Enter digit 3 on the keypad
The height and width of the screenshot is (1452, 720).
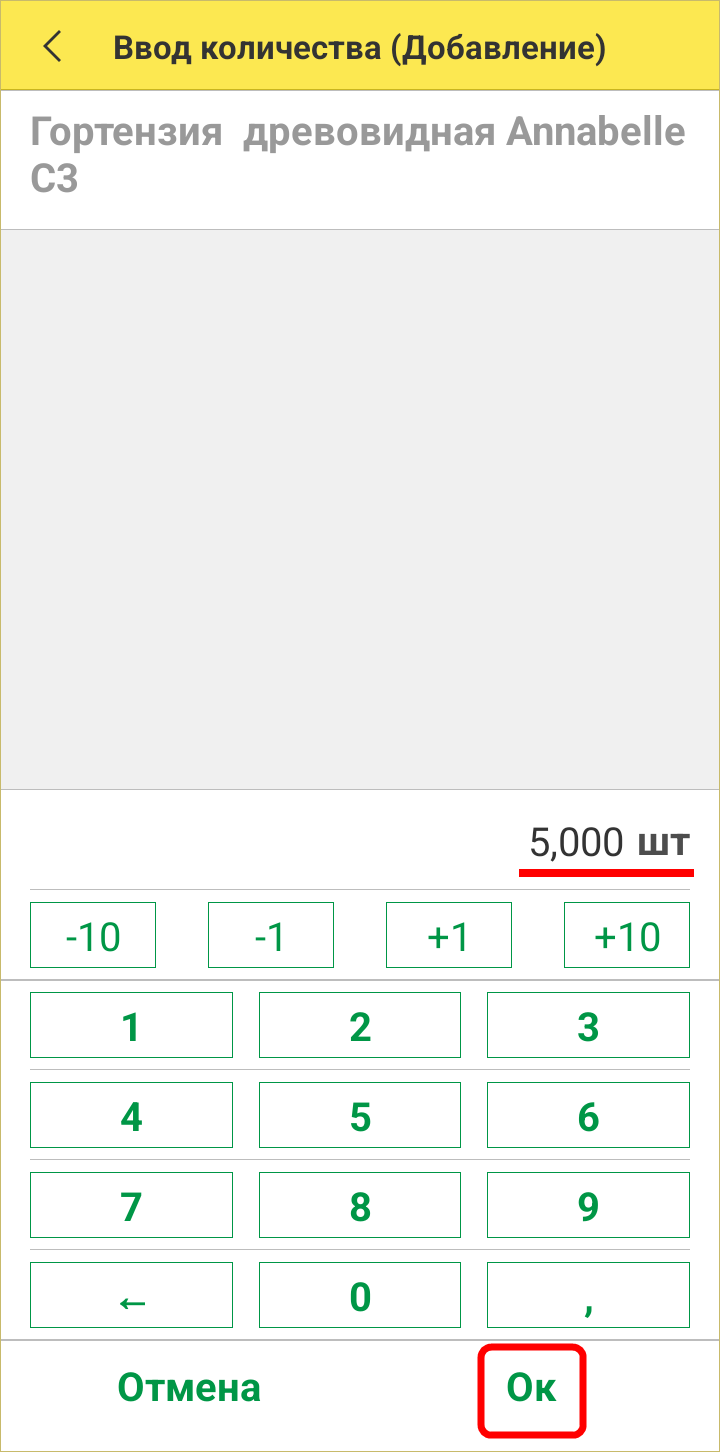[x=588, y=1025]
